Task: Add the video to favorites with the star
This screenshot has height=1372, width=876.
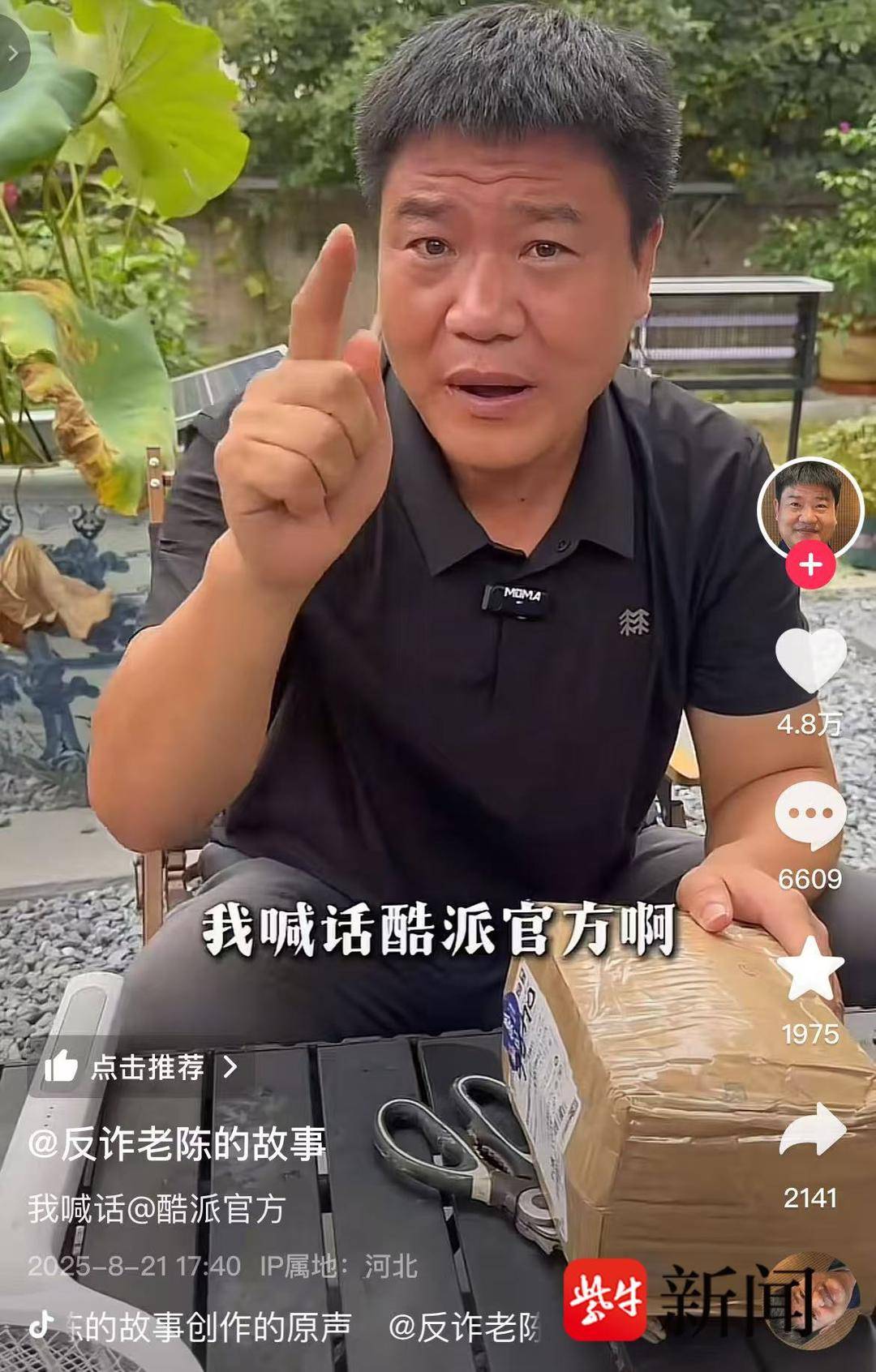Action: click(x=810, y=969)
